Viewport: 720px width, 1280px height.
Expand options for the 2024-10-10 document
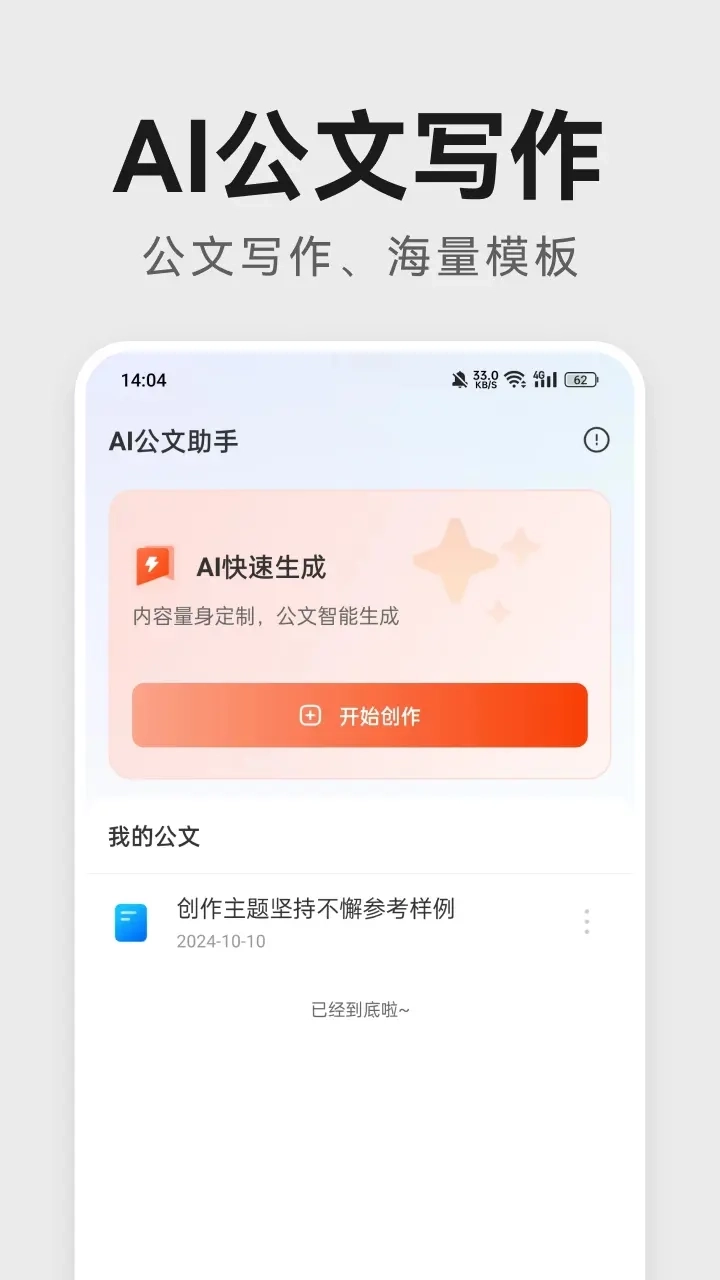(586, 921)
